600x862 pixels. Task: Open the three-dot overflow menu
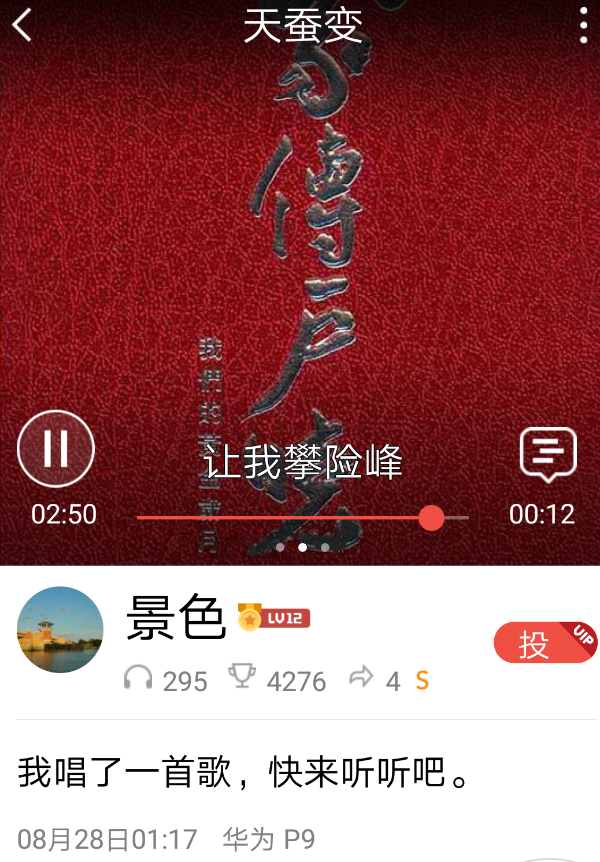(x=583, y=25)
